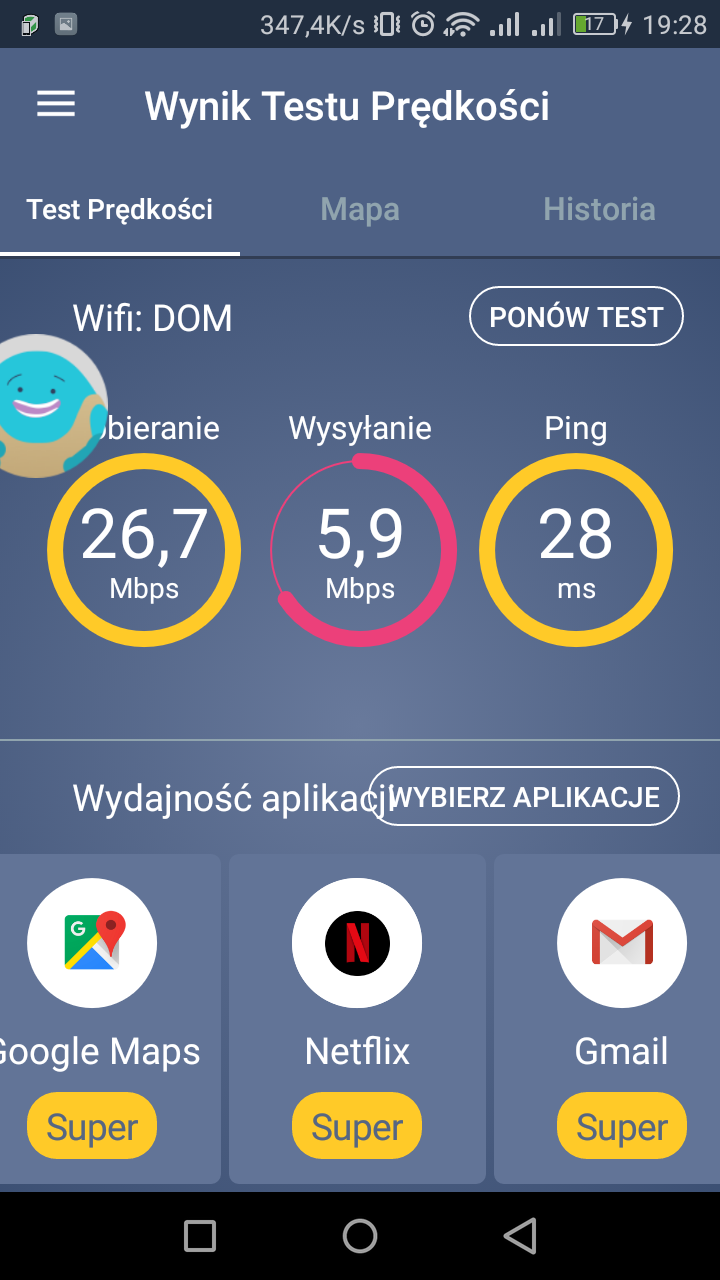This screenshot has height=1280, width=720.
Task: Open the recent apps overview
Action: pos(200,1236)
